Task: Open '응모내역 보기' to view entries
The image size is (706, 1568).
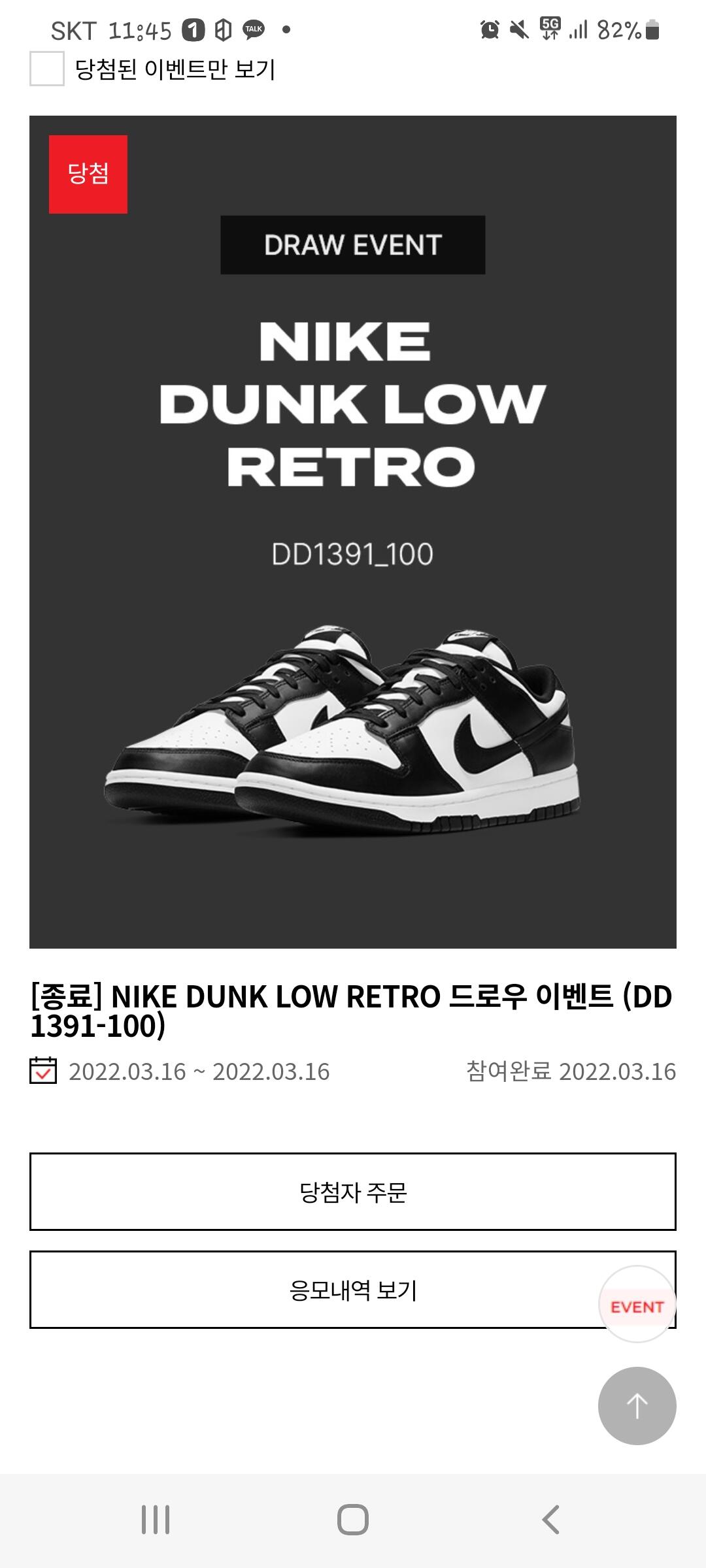Action: [x=353, y=1290]
